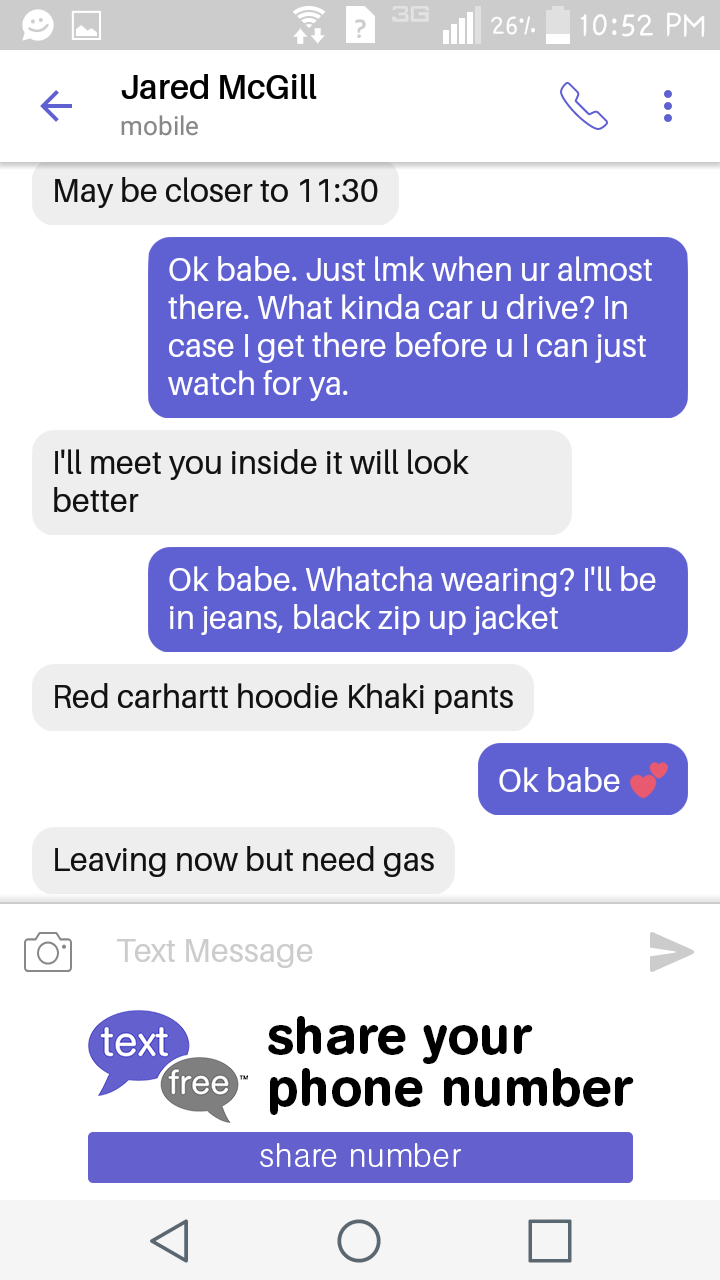
Task: Call Jared McGill with the phone icon
Action: tap(584, 105)
